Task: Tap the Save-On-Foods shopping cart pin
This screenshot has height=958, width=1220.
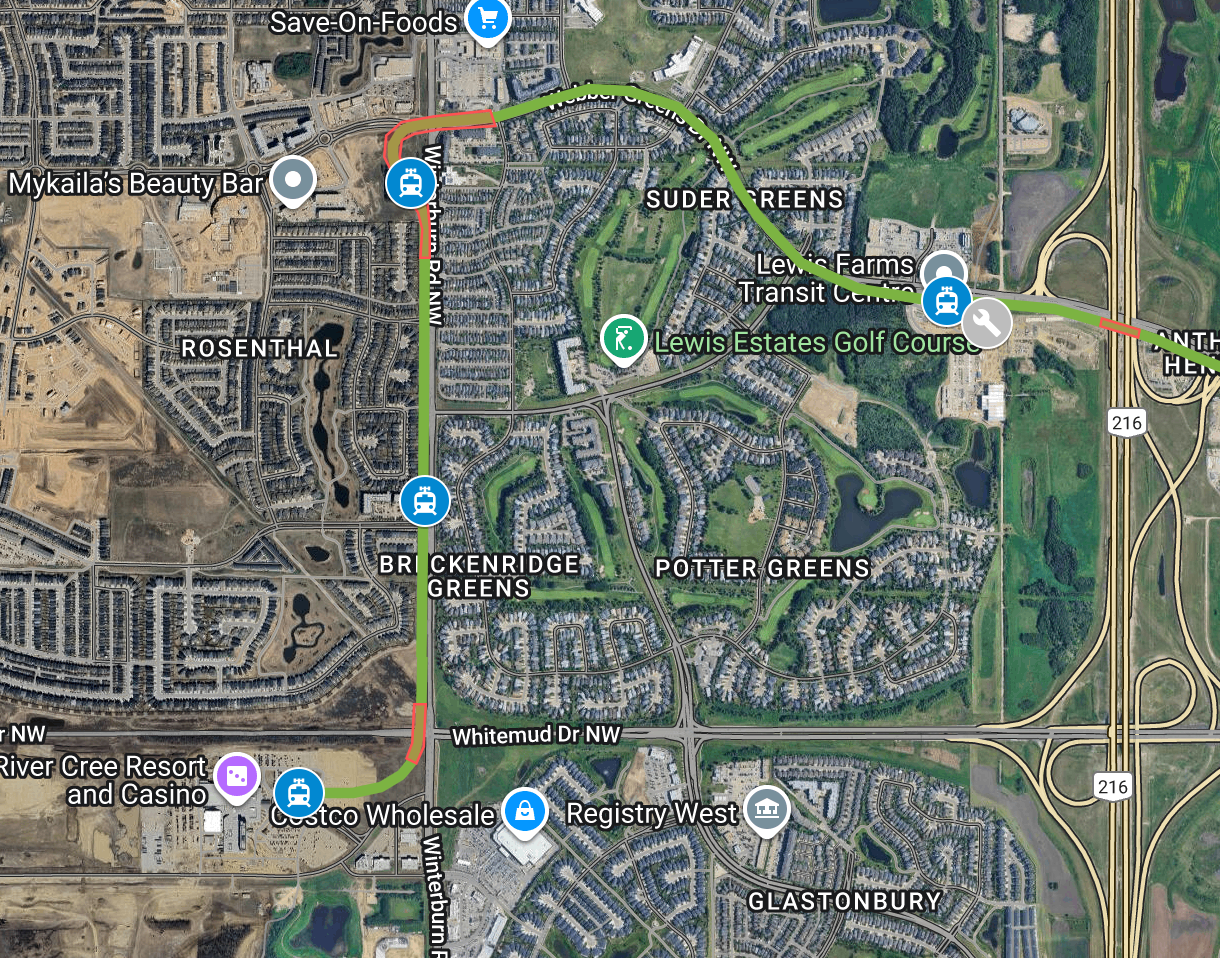Action: point(487,20)
